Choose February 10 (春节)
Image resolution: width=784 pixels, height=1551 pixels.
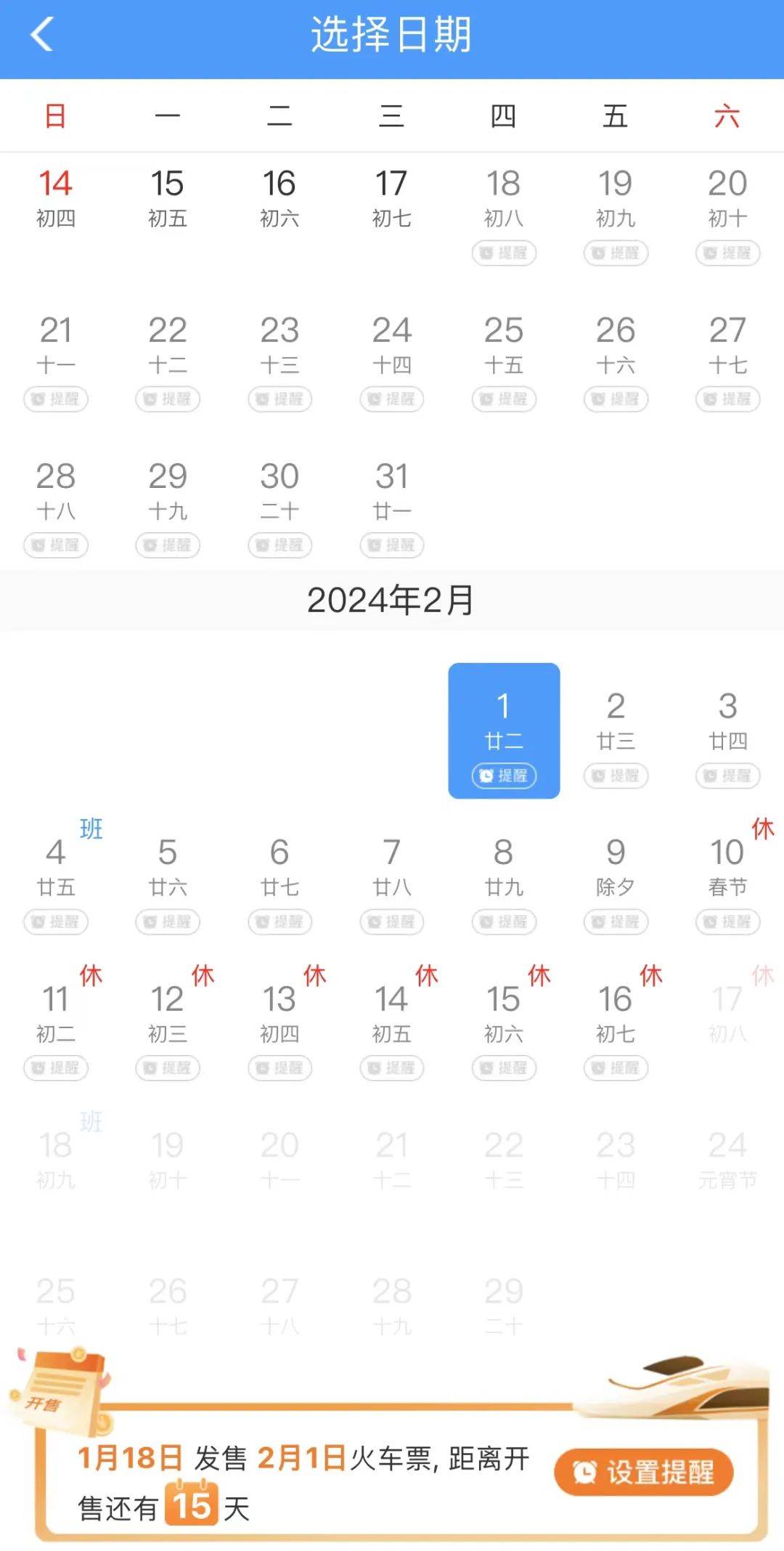point(727,866)
